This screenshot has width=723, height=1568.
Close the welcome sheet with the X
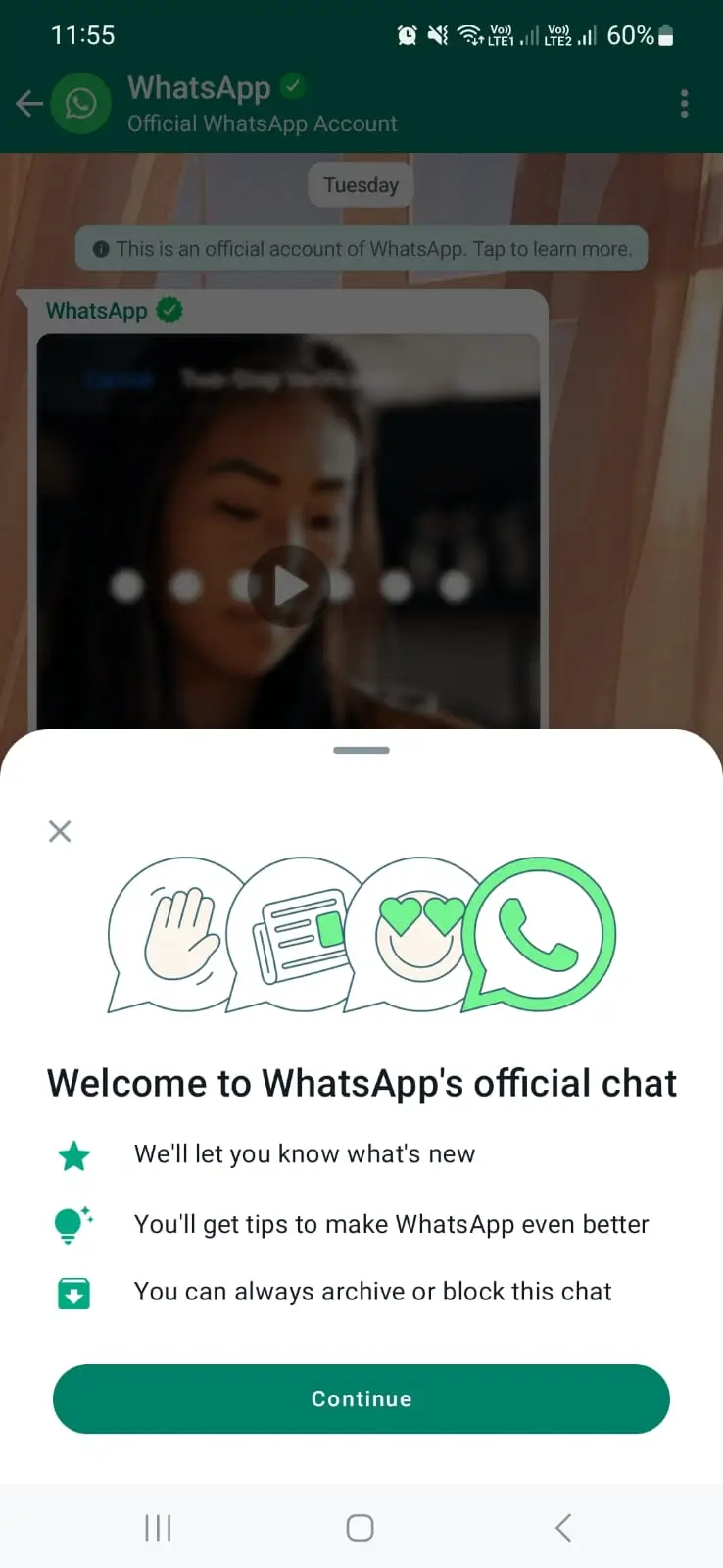(60, 831)
